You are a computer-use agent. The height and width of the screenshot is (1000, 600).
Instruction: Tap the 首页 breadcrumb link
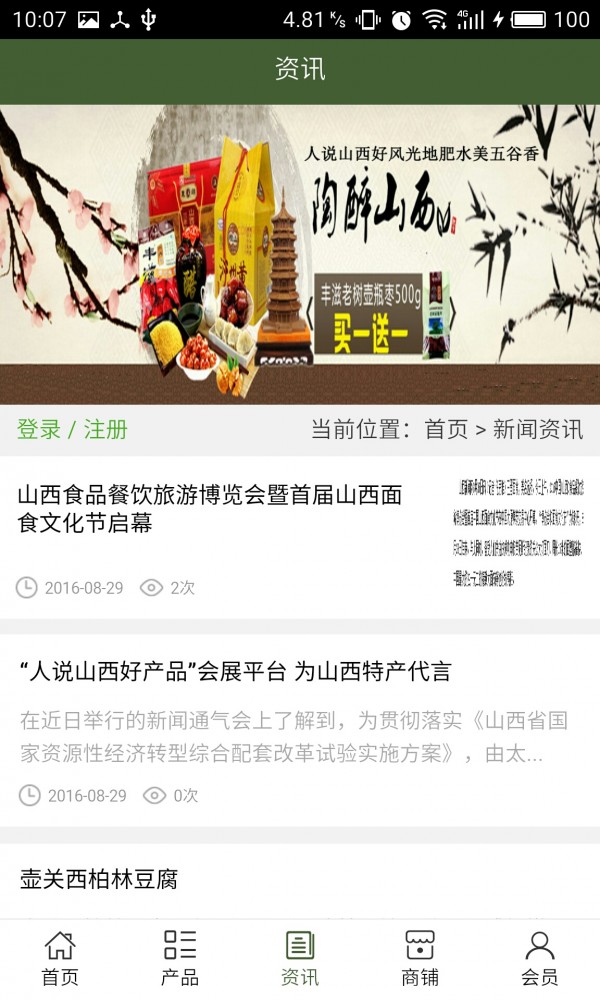click(x=446, y=430)
